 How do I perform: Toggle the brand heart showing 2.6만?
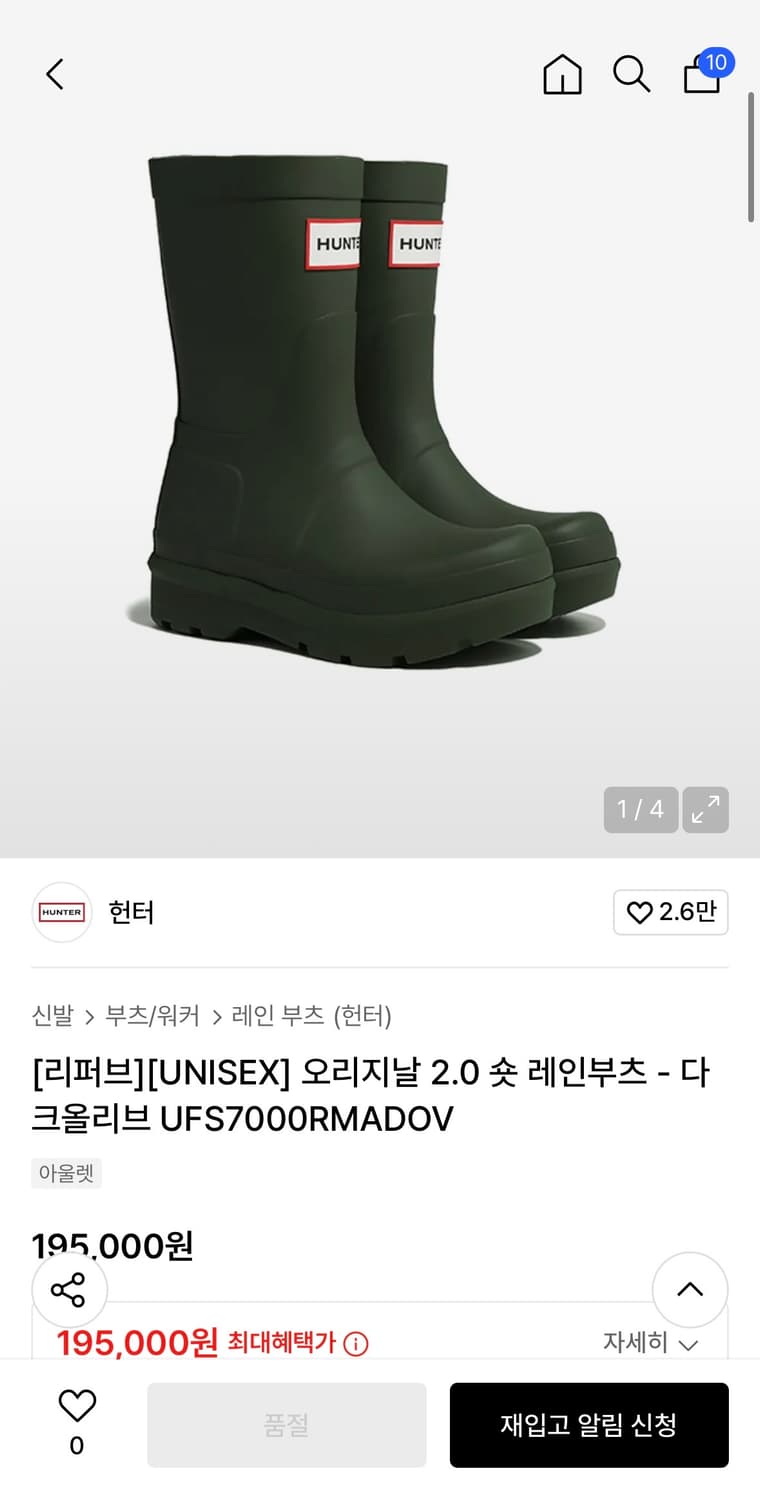point(671,913)
